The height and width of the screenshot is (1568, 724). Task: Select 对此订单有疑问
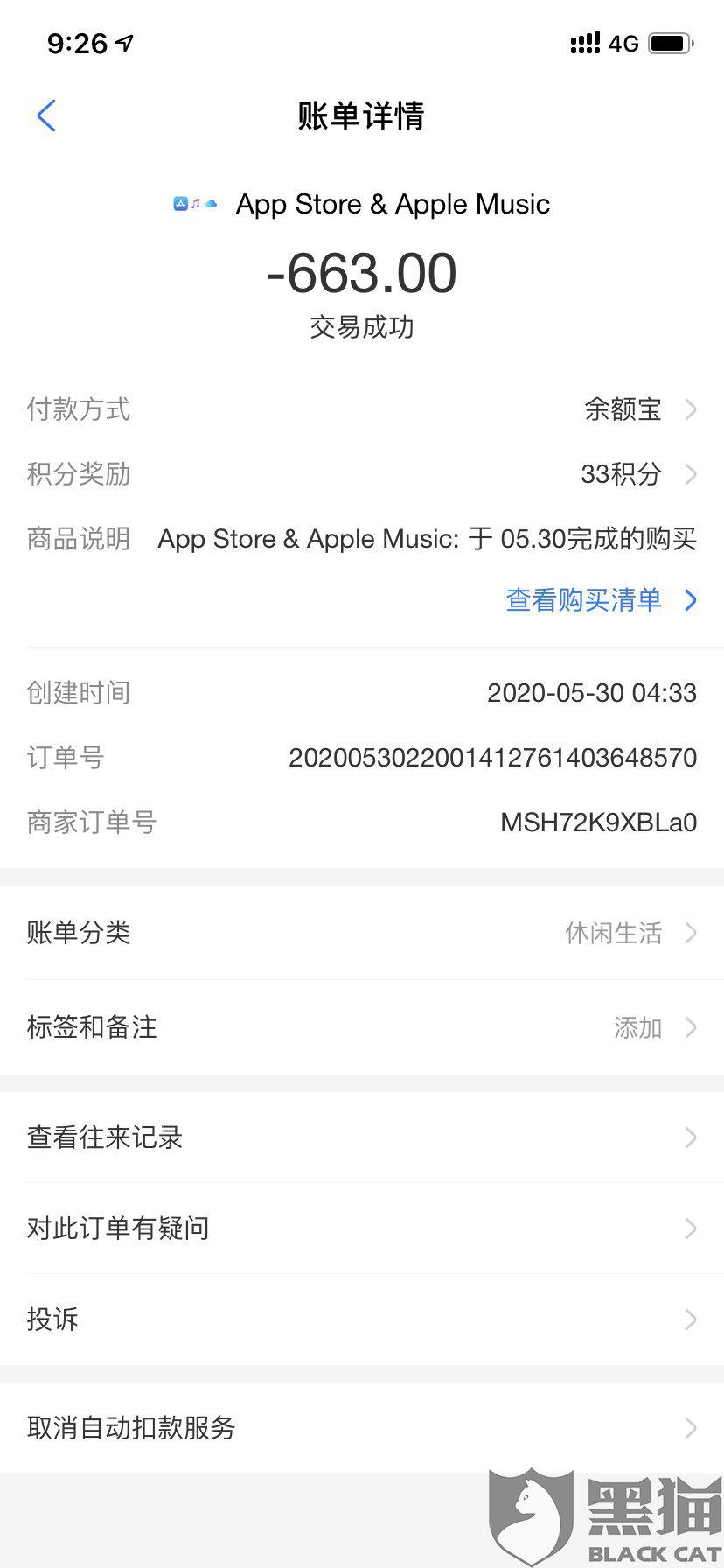click(362, 1228)
